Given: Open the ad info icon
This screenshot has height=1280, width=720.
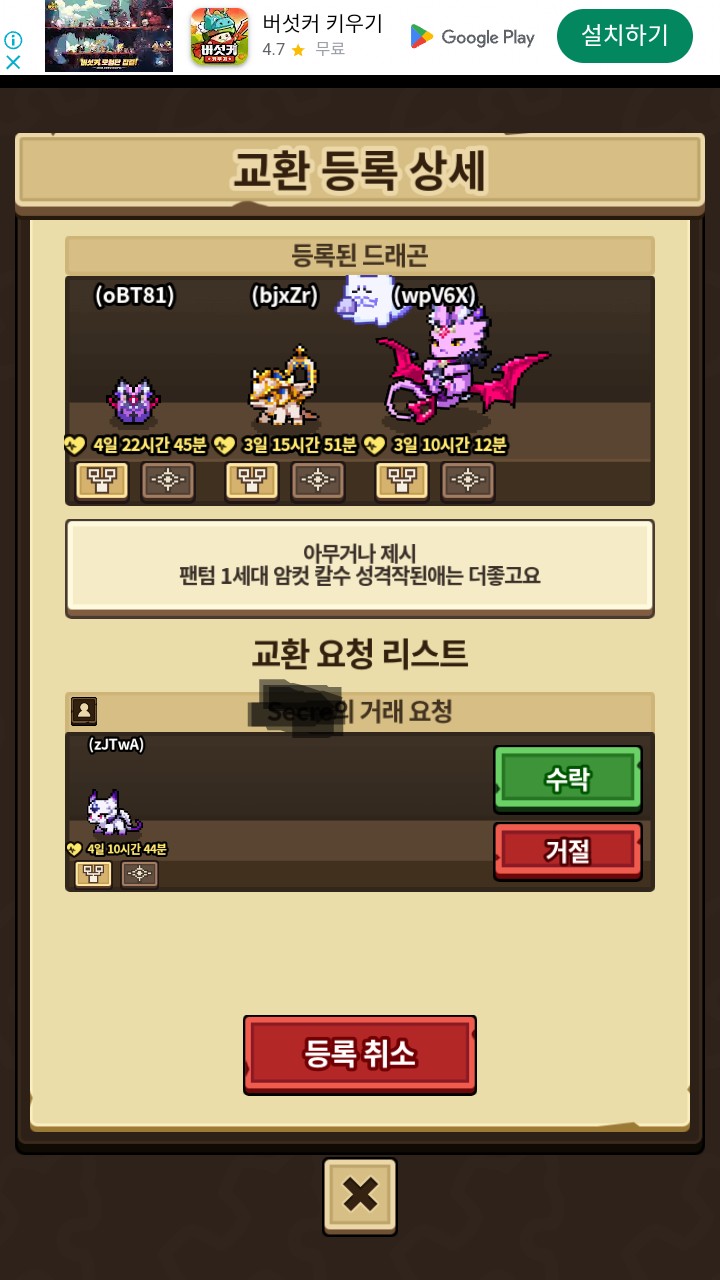Looking at the screenshot, I should 13,40.
